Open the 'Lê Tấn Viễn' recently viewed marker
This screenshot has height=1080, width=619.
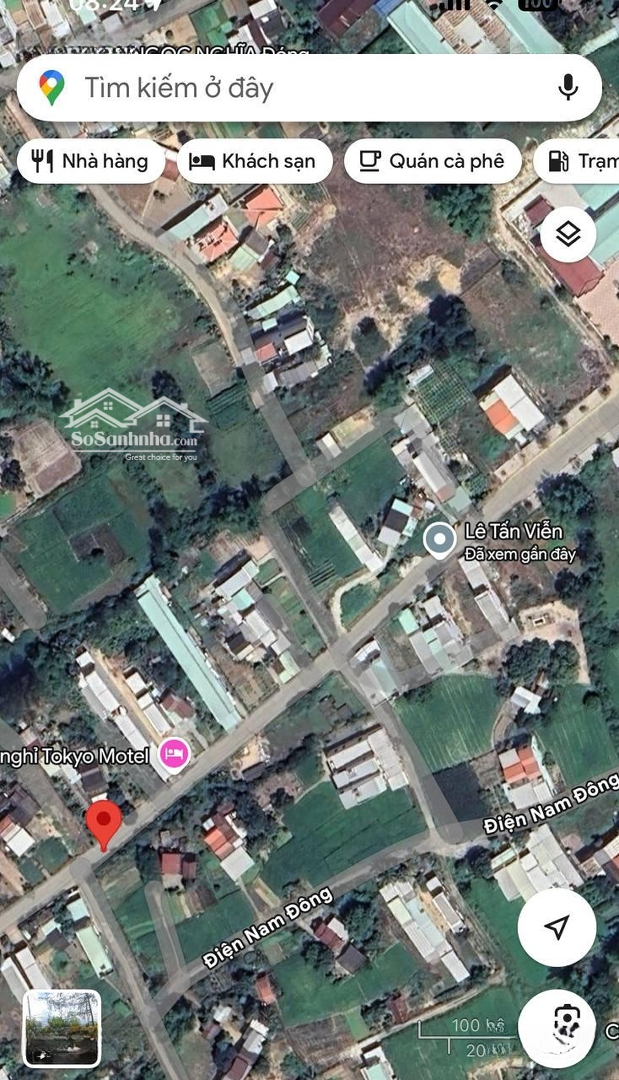pyautogui.click(x=439, y=540)
